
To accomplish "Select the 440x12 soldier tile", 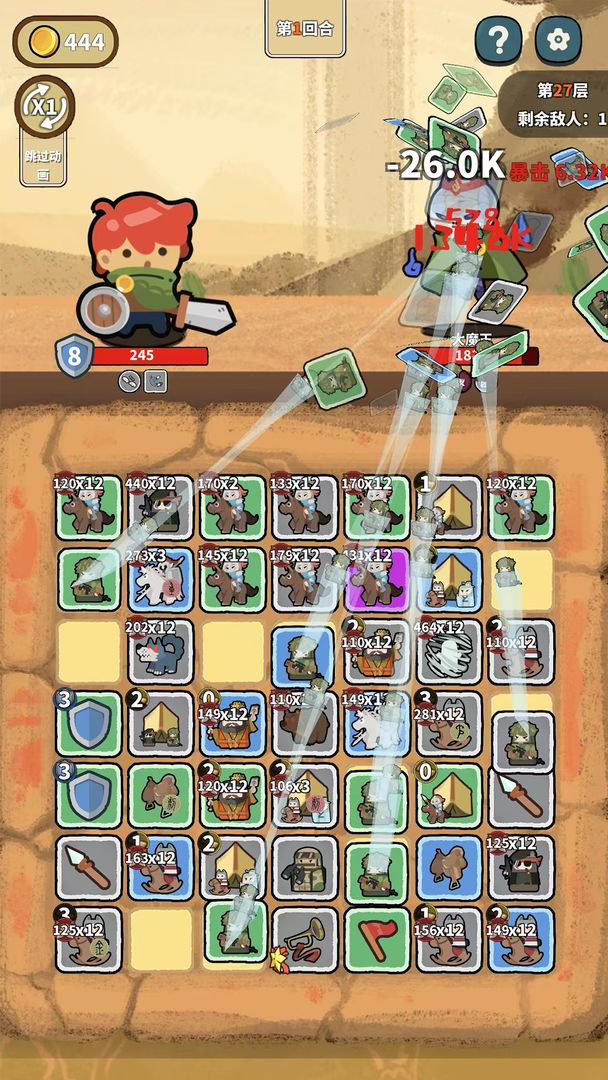I will [x=161, y=507].
